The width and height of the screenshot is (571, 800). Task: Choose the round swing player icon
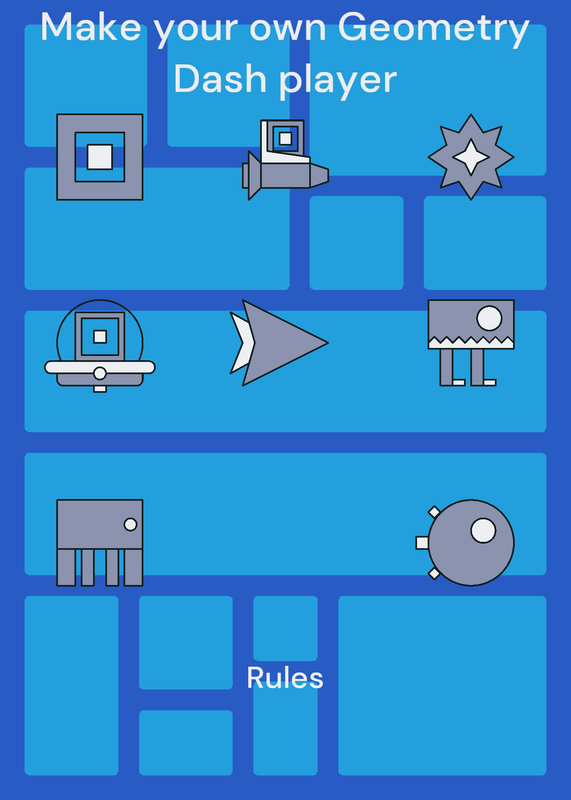tap(465, 543)
